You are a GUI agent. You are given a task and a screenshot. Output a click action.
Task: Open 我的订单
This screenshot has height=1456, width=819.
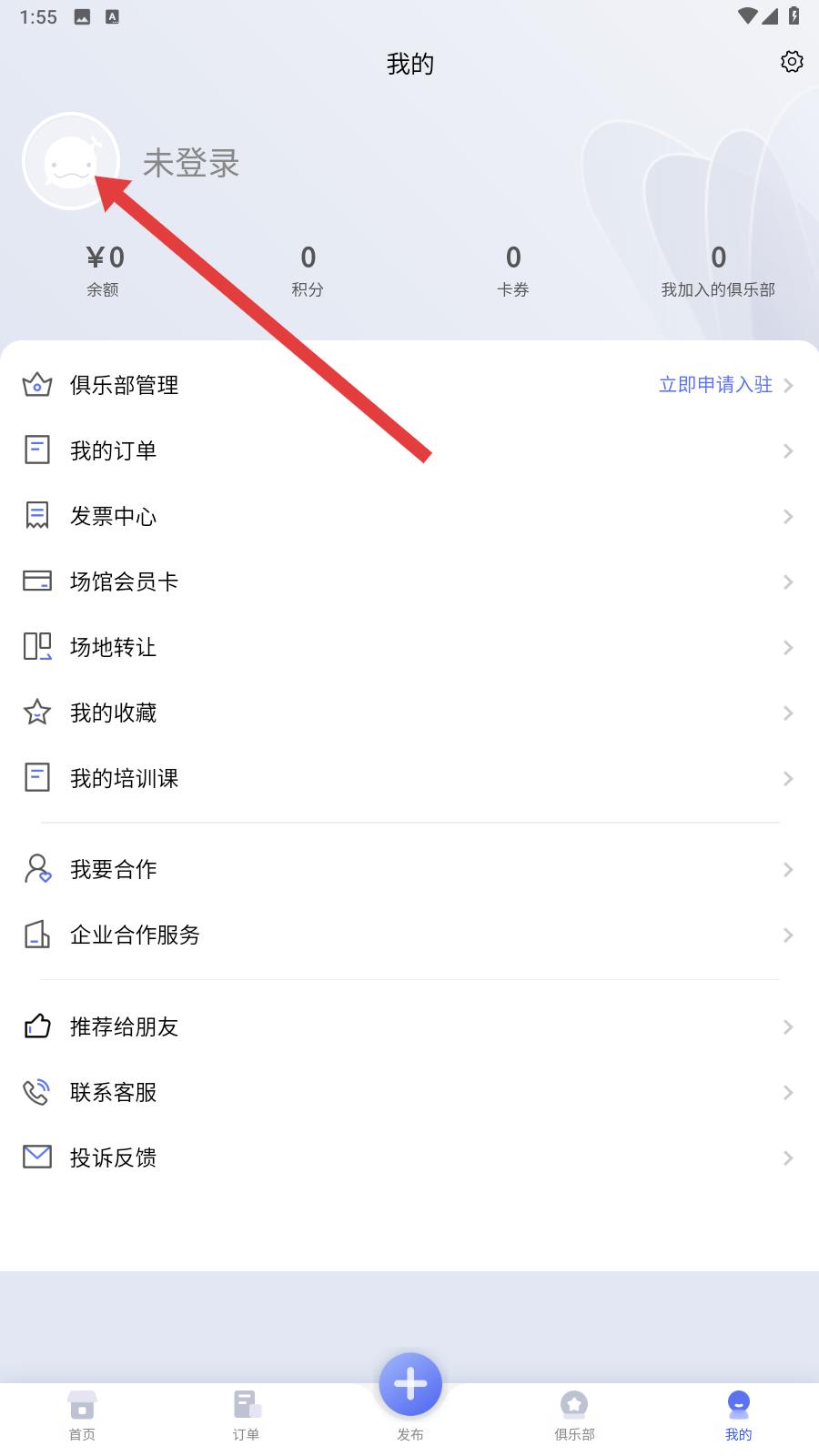pyautogui.click(x=409, y=450)
